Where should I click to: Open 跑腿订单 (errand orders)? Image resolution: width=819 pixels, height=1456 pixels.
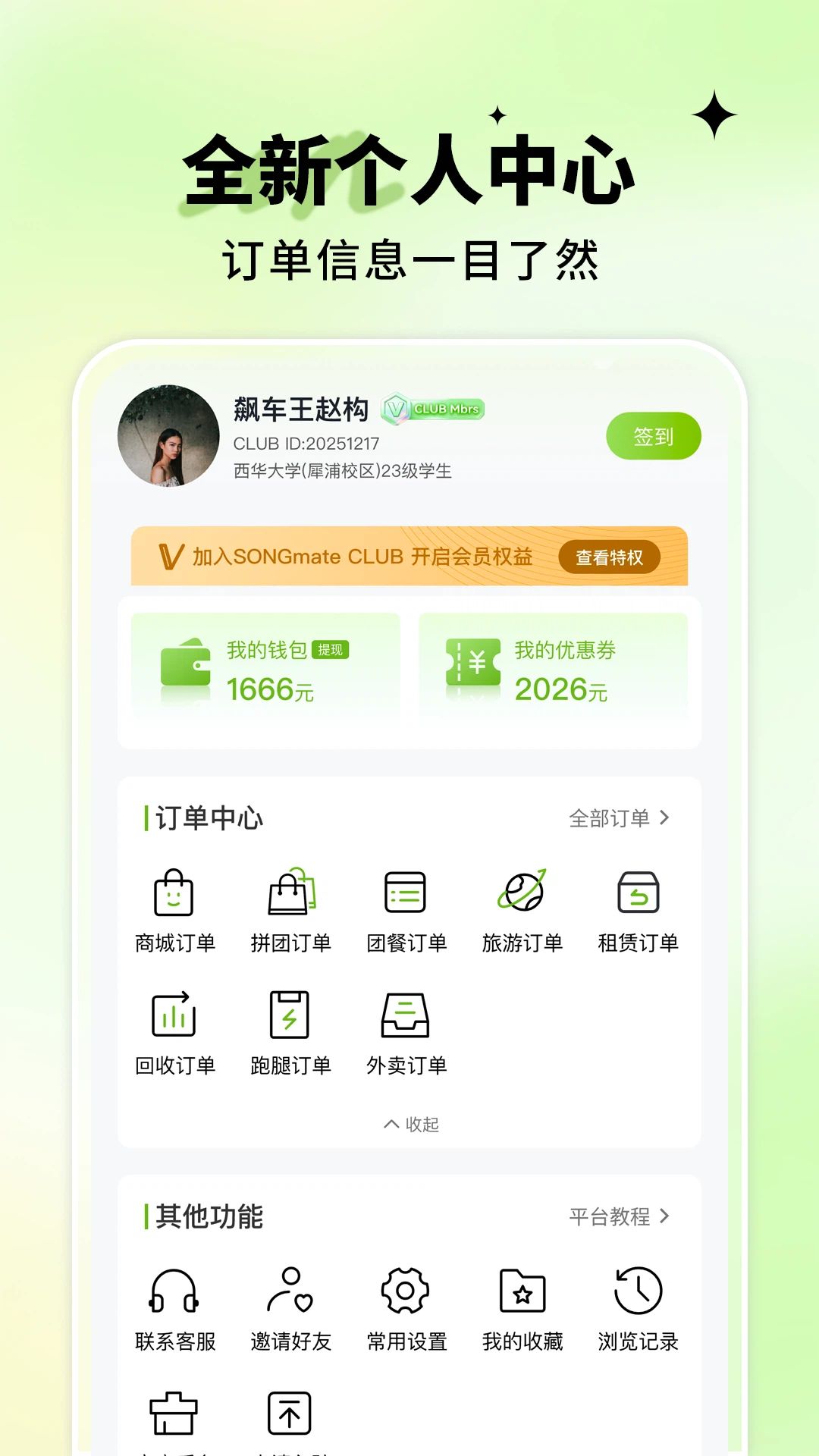[291, 1030]
